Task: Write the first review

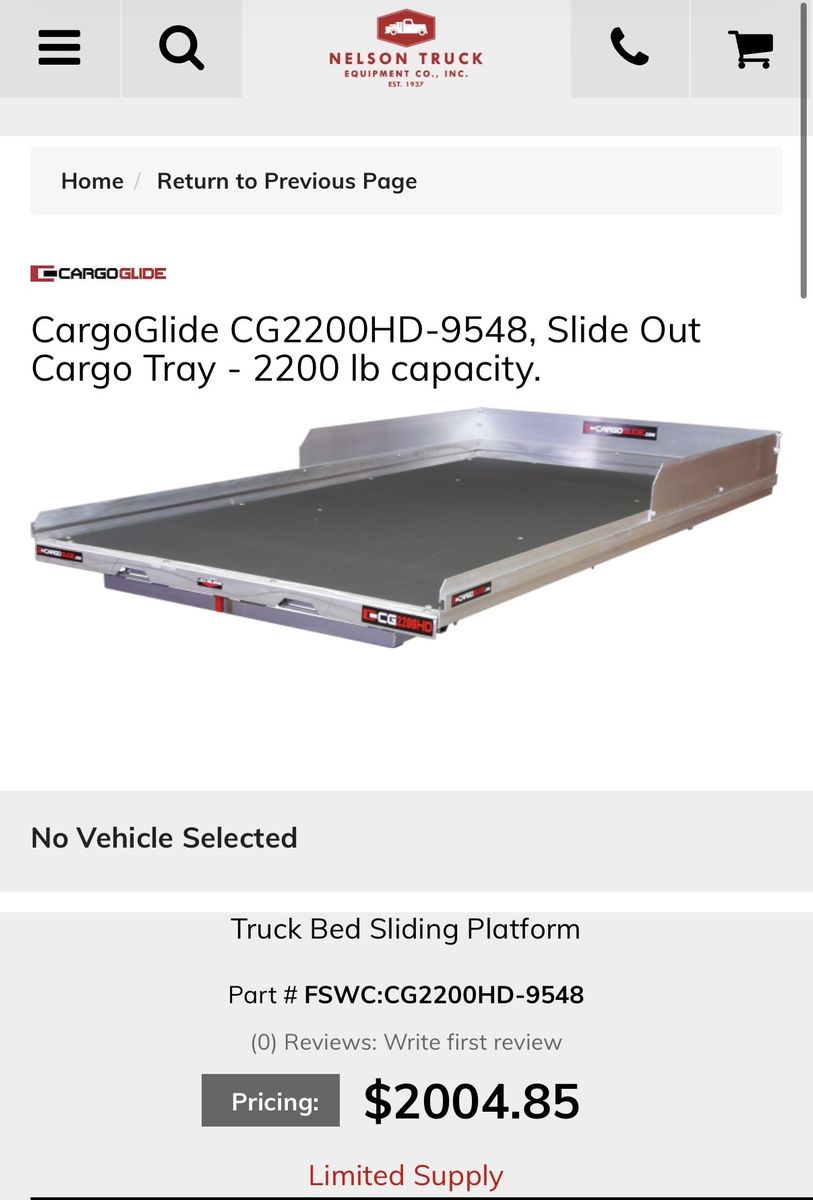Action: (472, 1042)
